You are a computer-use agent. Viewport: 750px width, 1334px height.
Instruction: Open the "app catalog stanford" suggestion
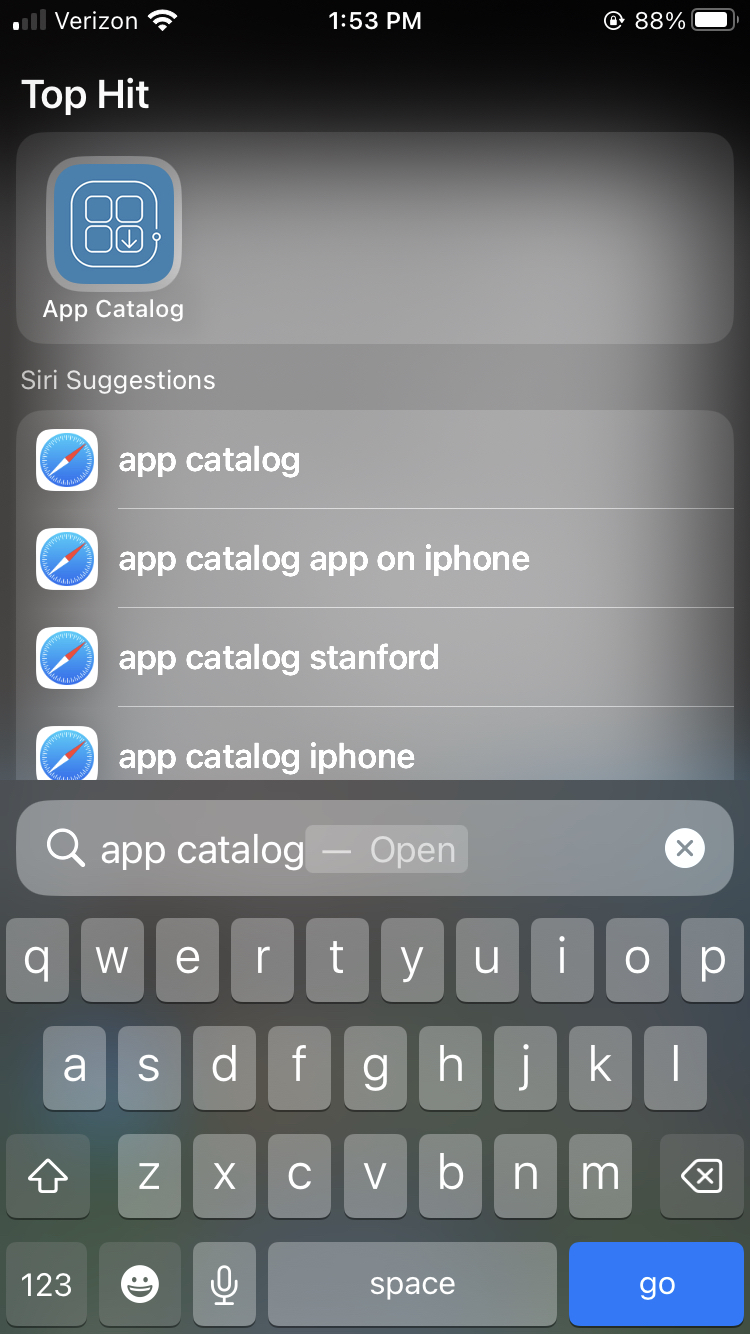375,657
